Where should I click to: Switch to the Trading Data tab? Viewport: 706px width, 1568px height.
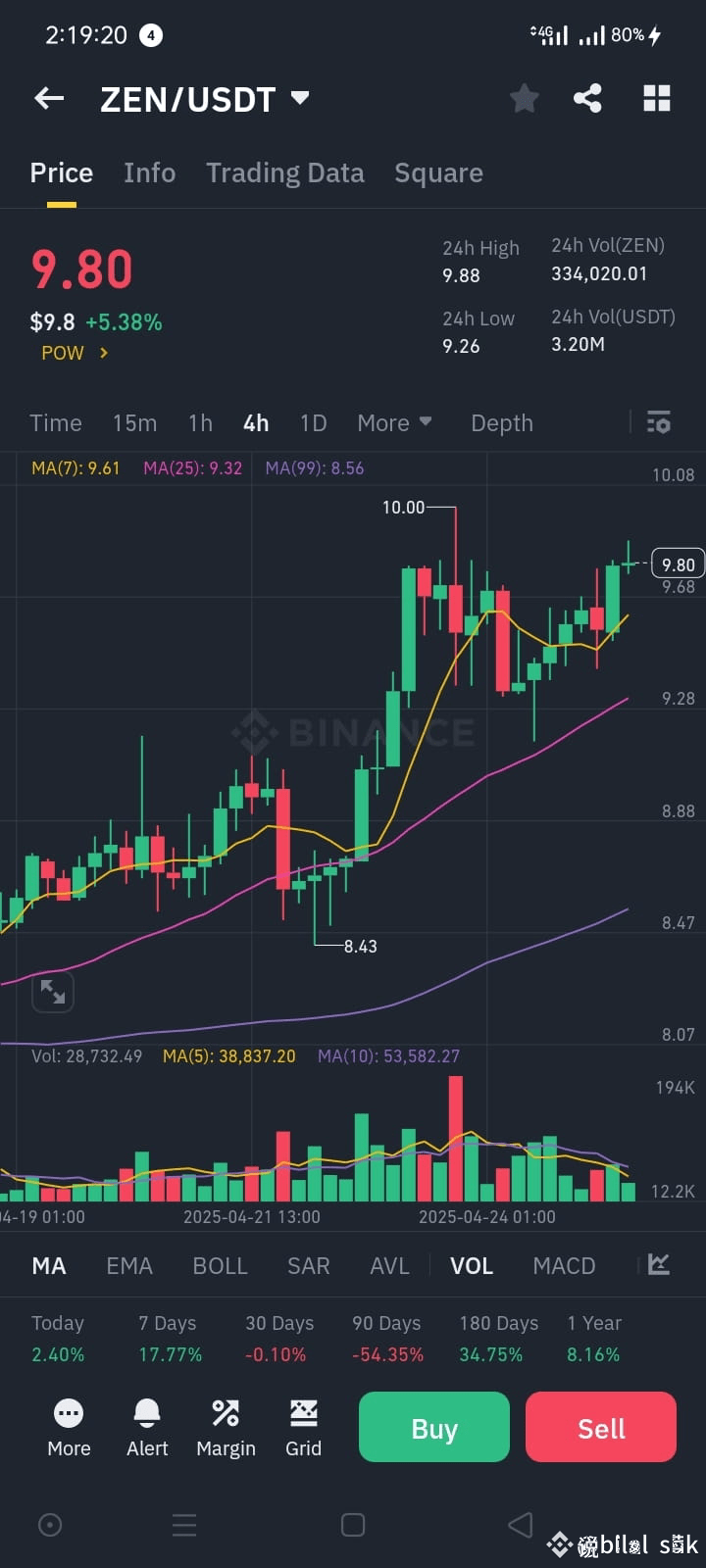tap(285, 172)
